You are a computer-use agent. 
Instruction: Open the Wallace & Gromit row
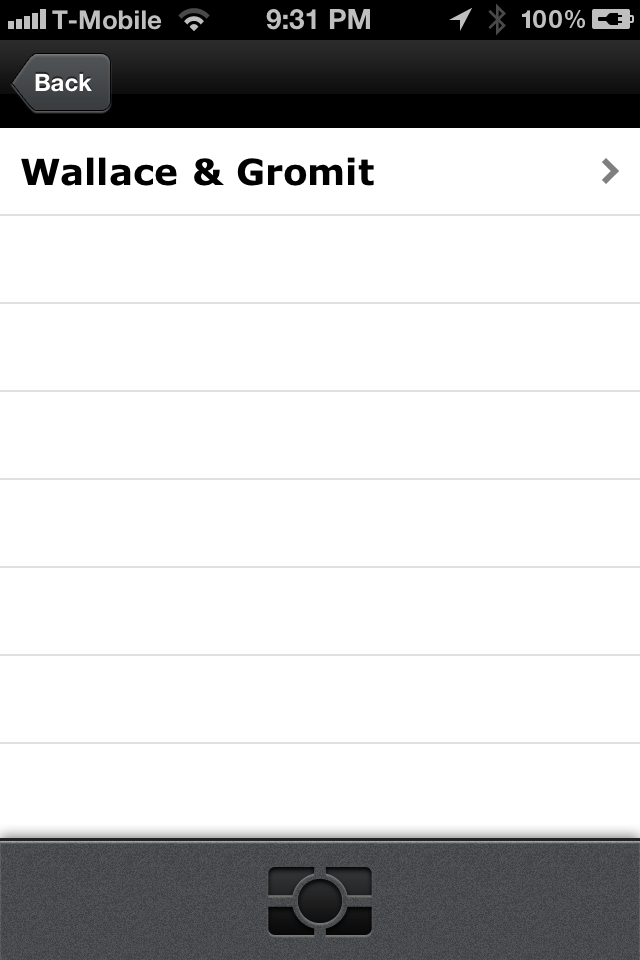click(x=320, y=171)
